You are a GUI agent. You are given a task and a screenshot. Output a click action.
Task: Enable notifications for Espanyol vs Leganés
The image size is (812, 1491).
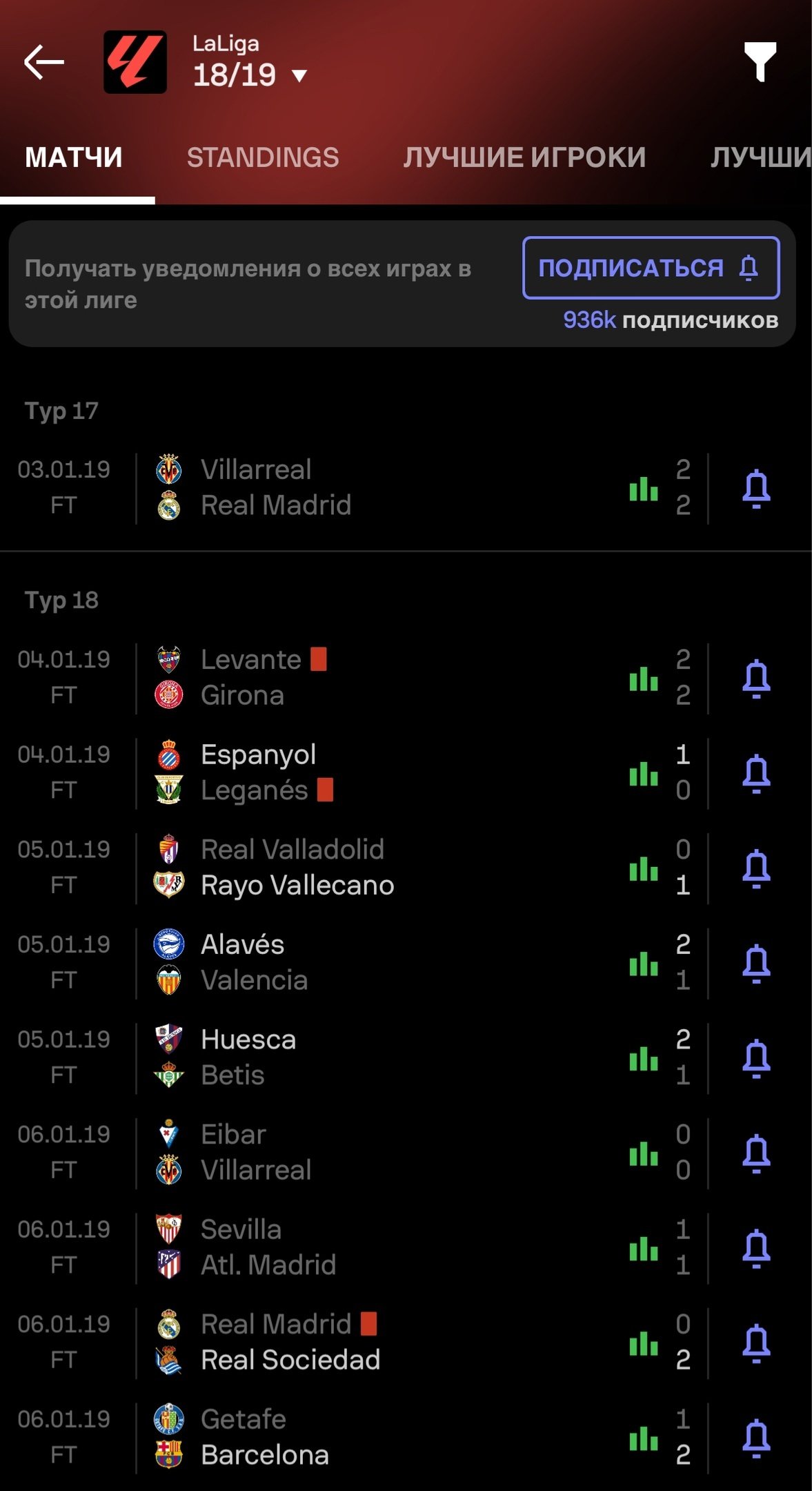(x=756, y=772)
